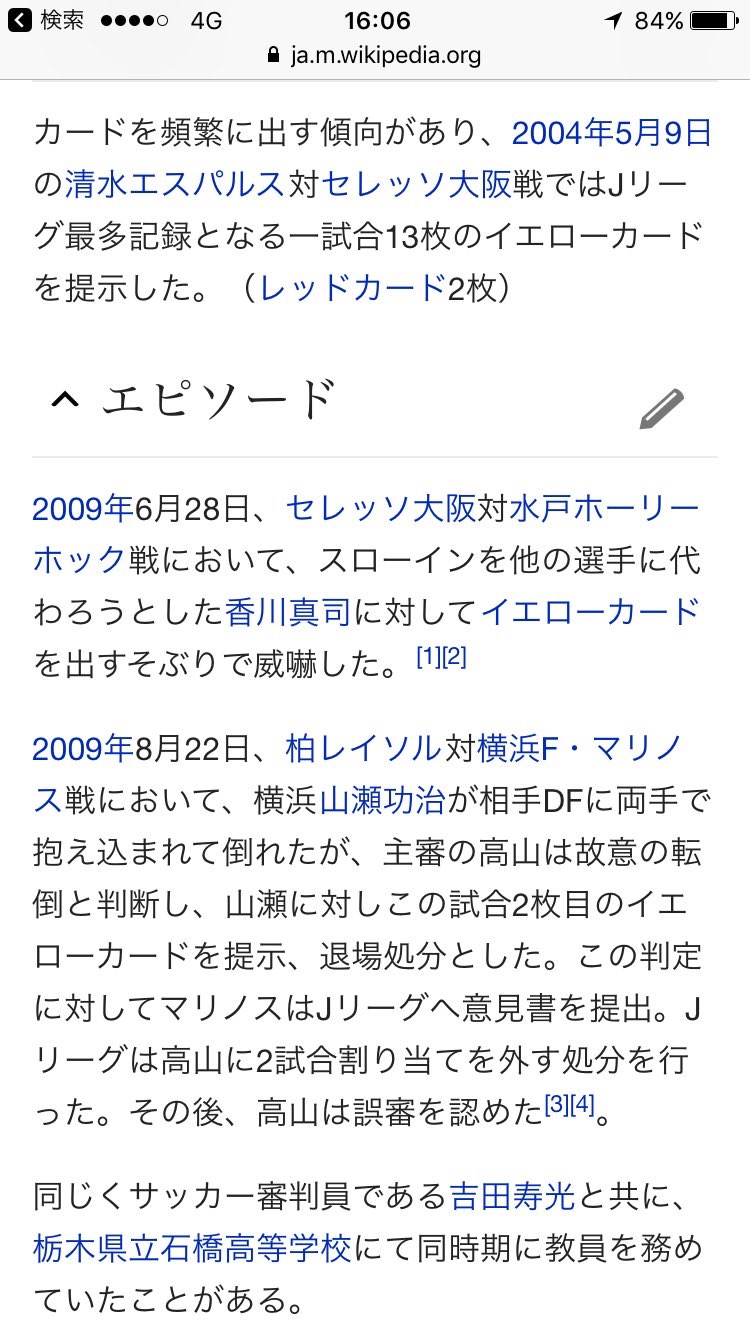Edit the エピソード section with pencil icon
The image size is (750, 1334).
[x=662, y=409]
